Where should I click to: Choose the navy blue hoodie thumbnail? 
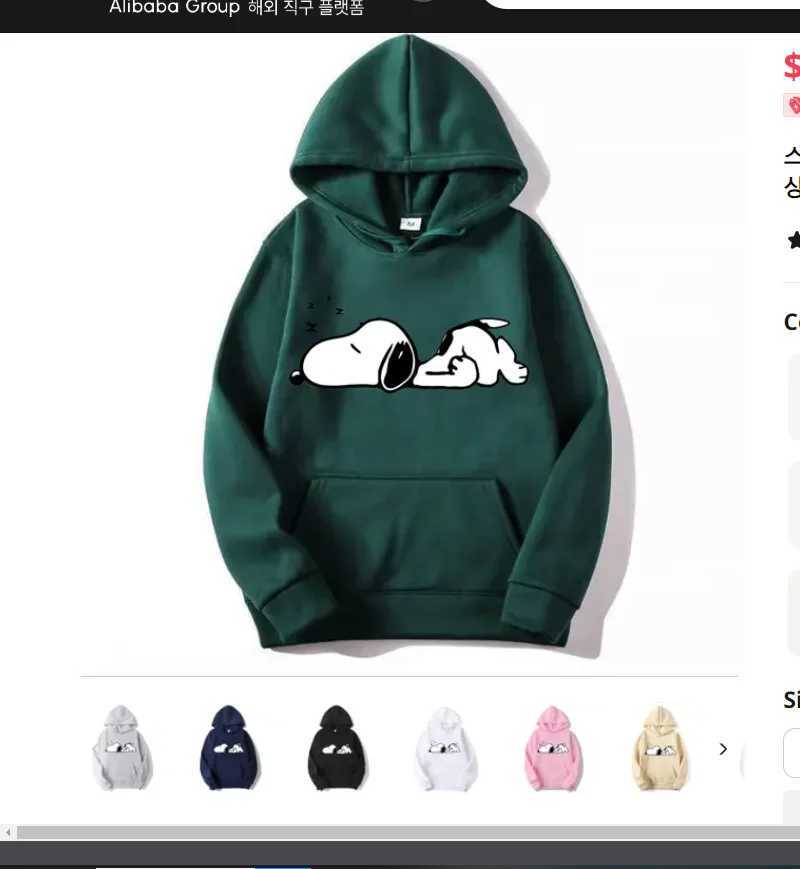[x=230, y=748]
